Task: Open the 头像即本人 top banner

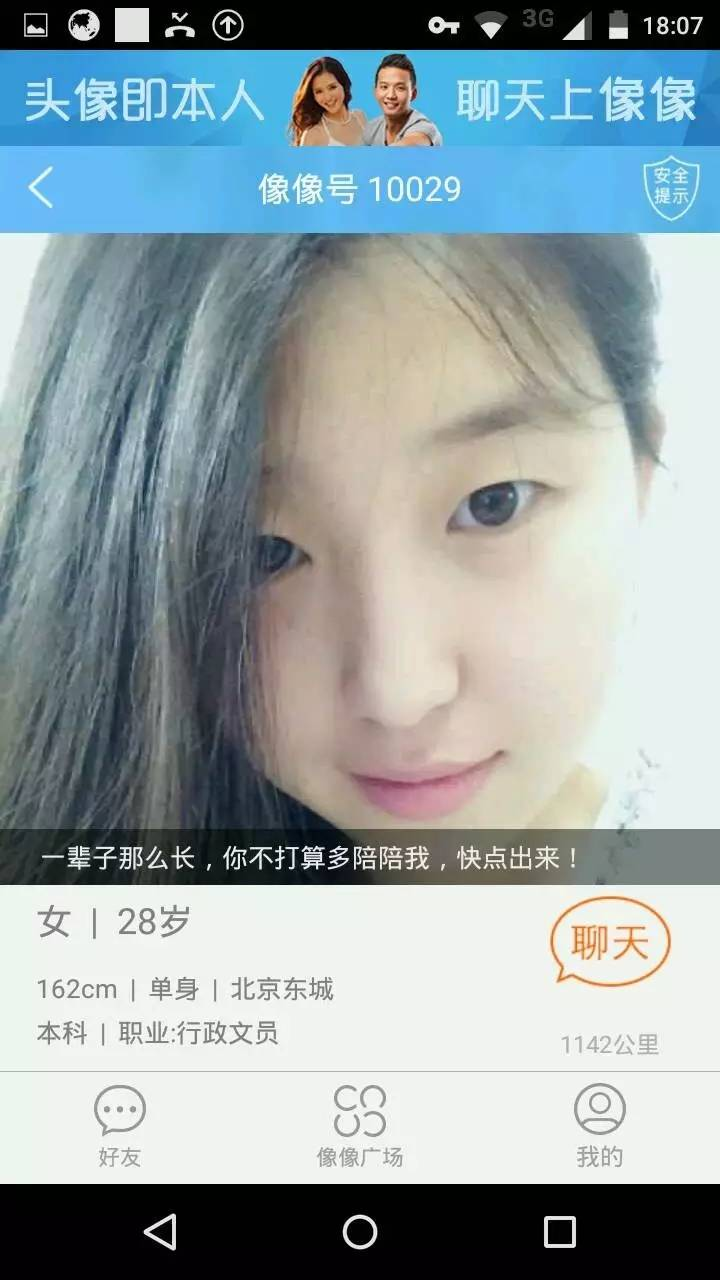Action: click(x=360, y=99)
